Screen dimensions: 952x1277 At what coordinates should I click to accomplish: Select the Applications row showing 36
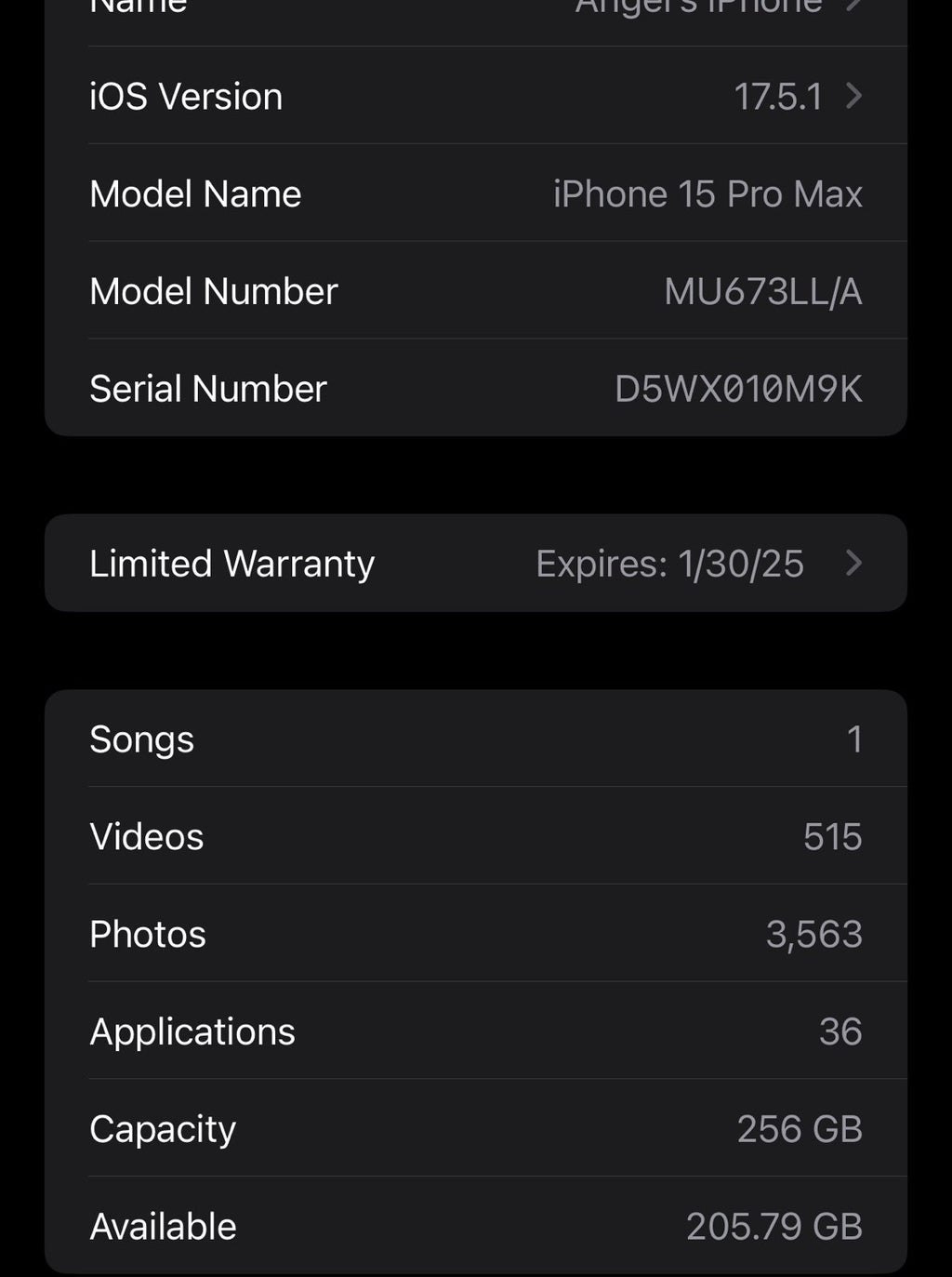[476, 1031]
